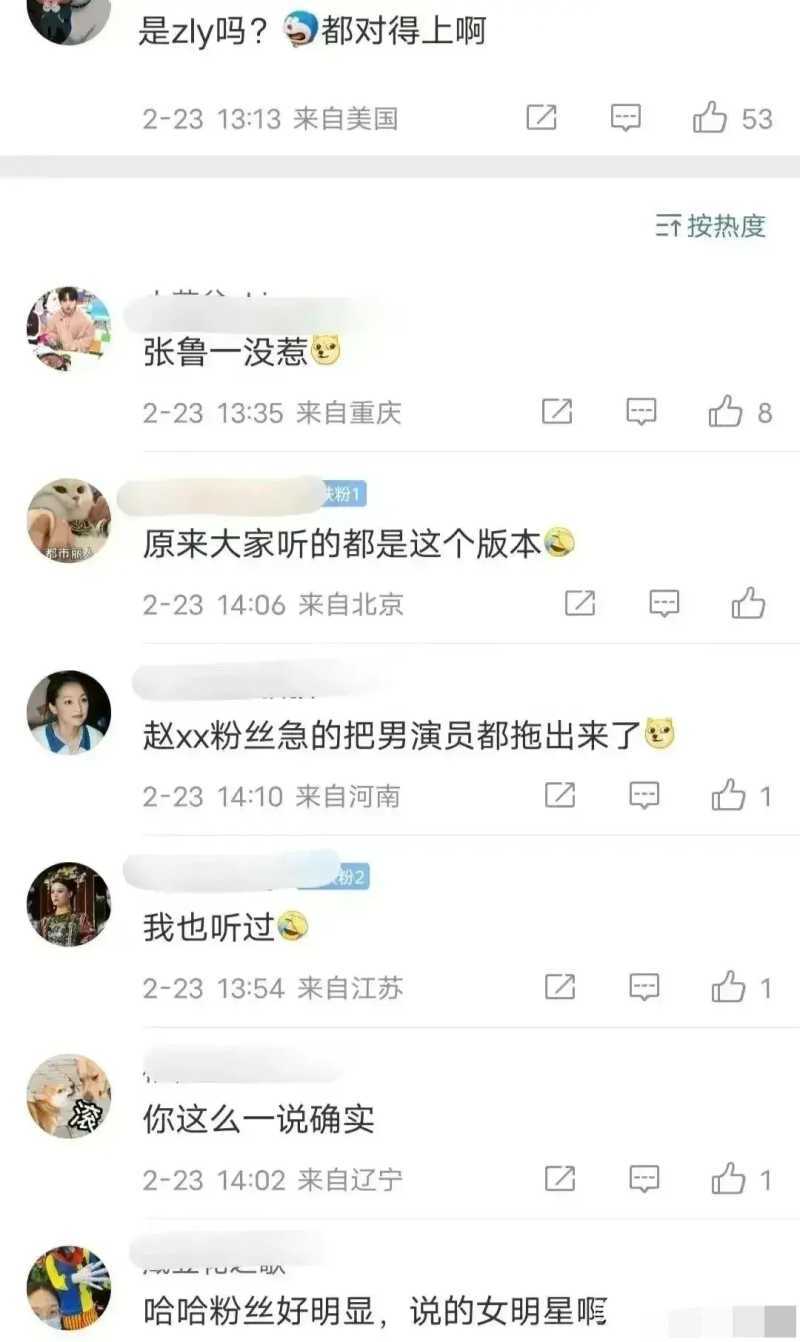This screenshot has height=1342, width=800.
Task: Share the "我也听过" comment
Action: coord(560,988)
